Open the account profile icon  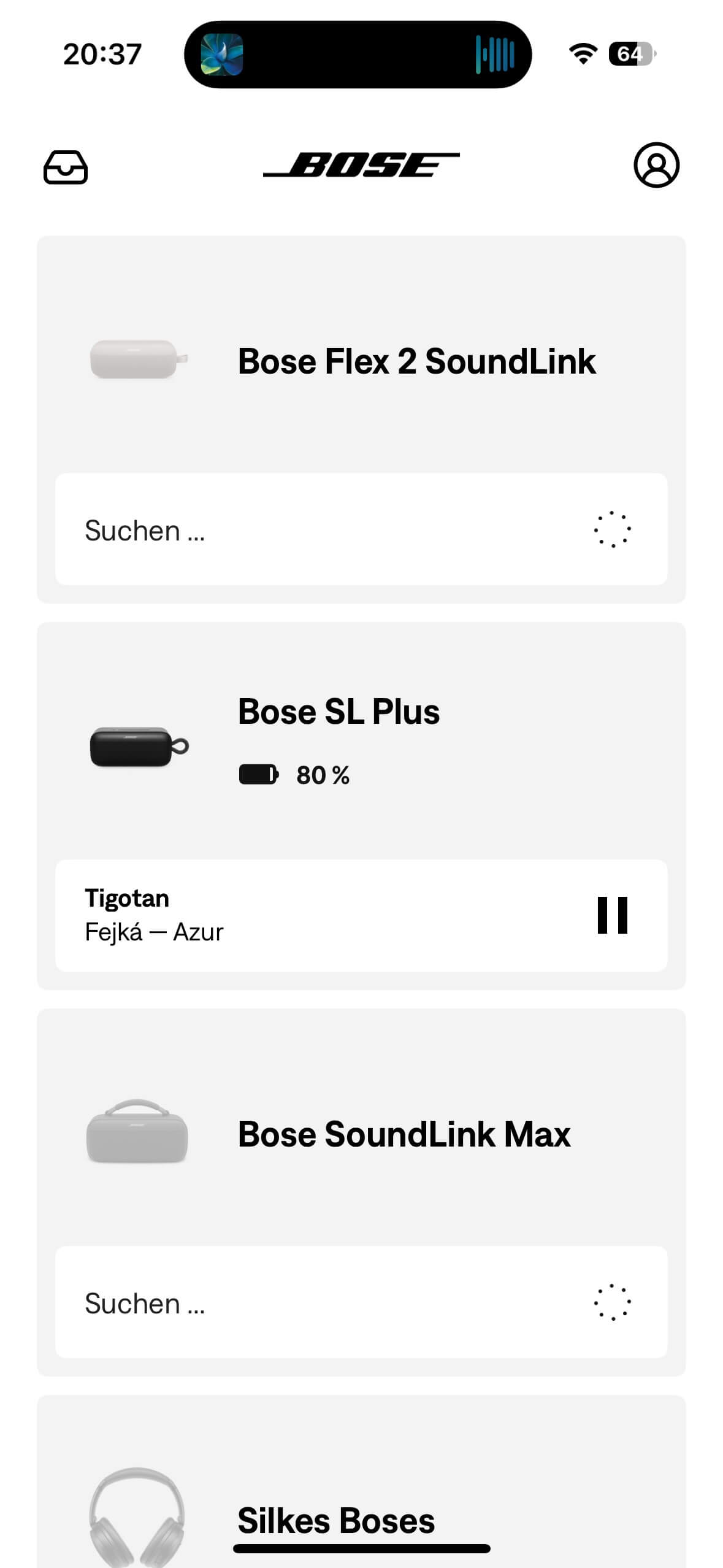[x=656, y=165]
